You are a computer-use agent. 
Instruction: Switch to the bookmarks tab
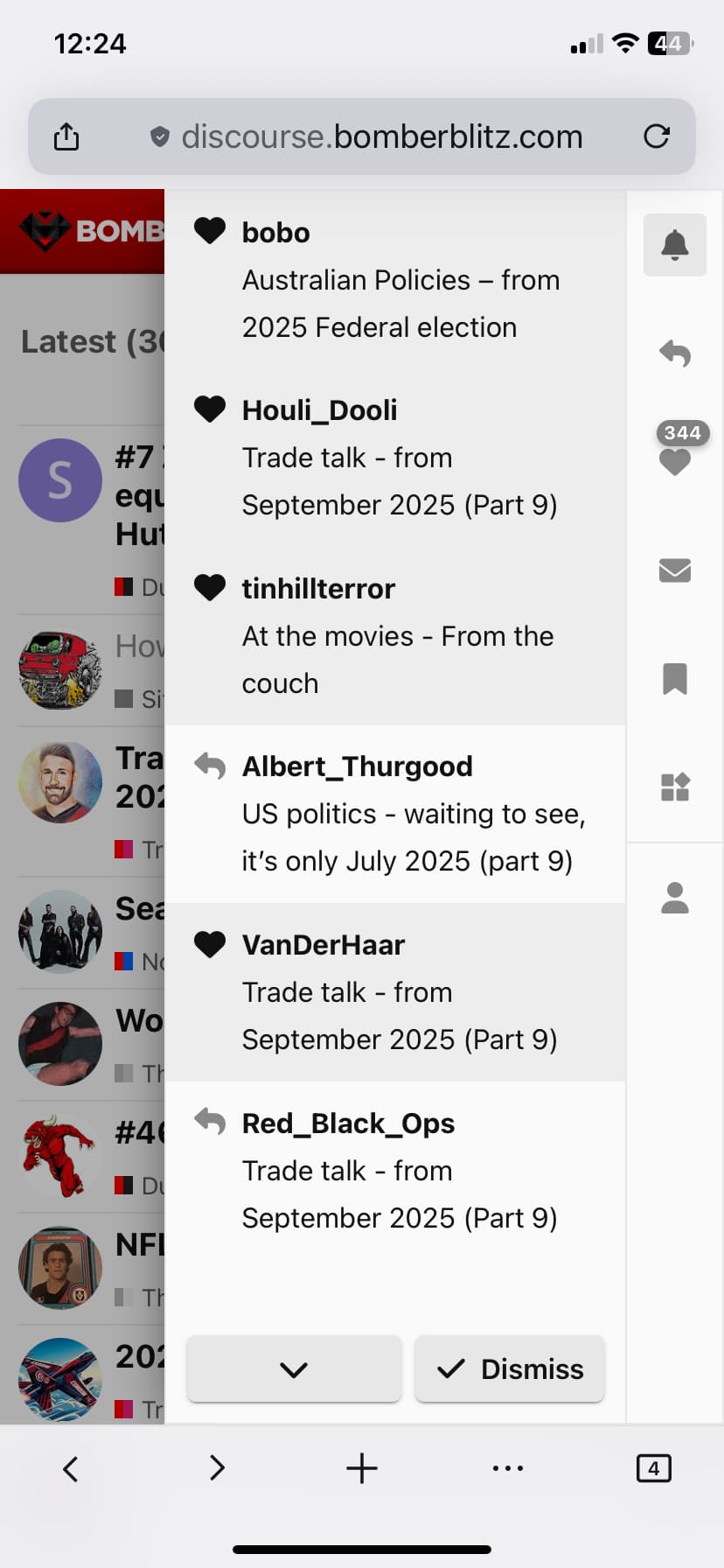click(x=674, y=679)
